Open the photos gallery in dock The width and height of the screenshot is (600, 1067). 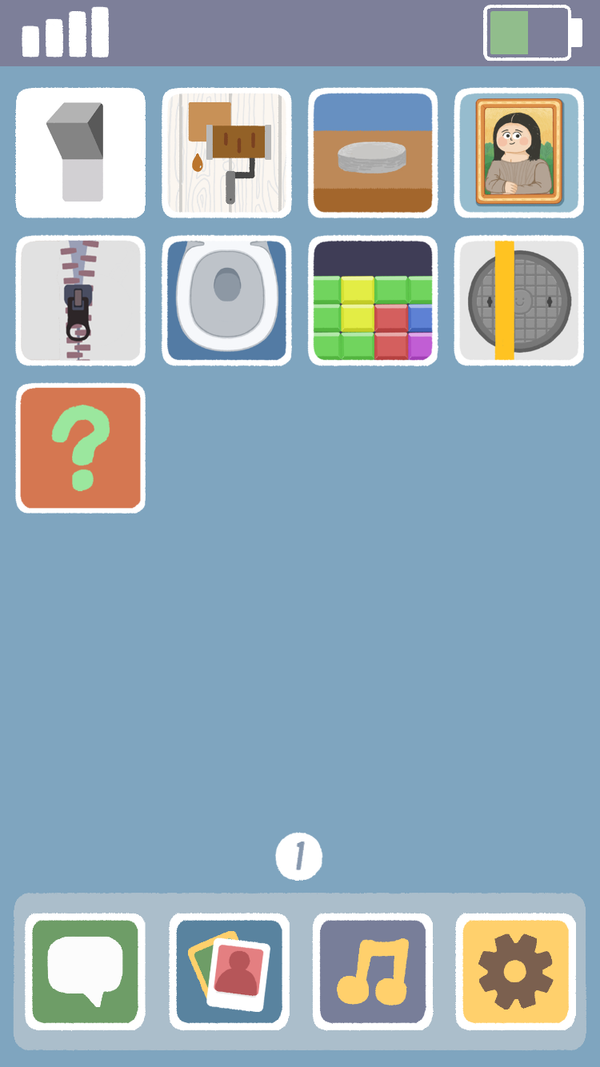(229, 972)
